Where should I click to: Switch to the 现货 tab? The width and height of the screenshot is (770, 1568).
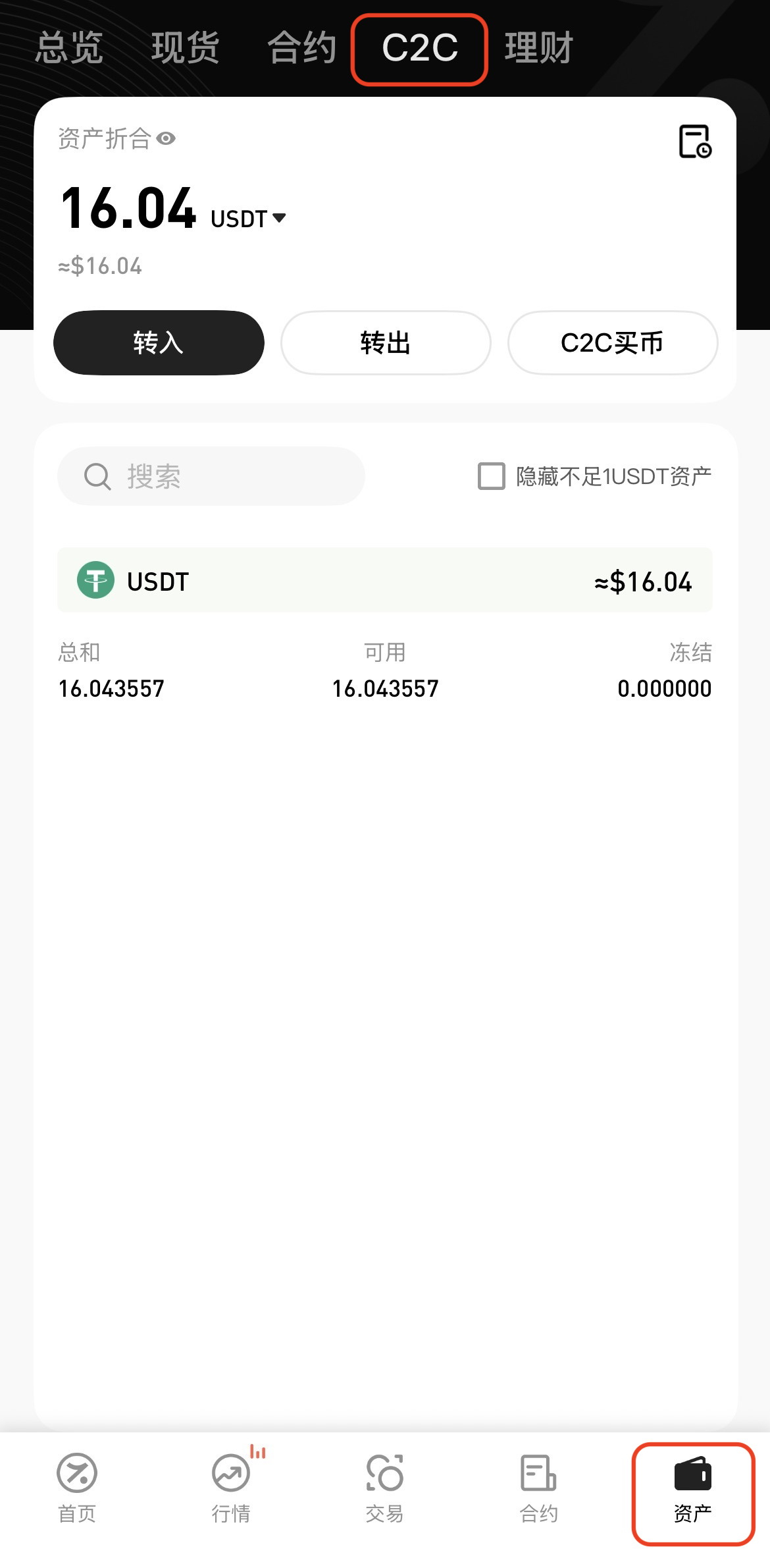click(x=185, y=48)
